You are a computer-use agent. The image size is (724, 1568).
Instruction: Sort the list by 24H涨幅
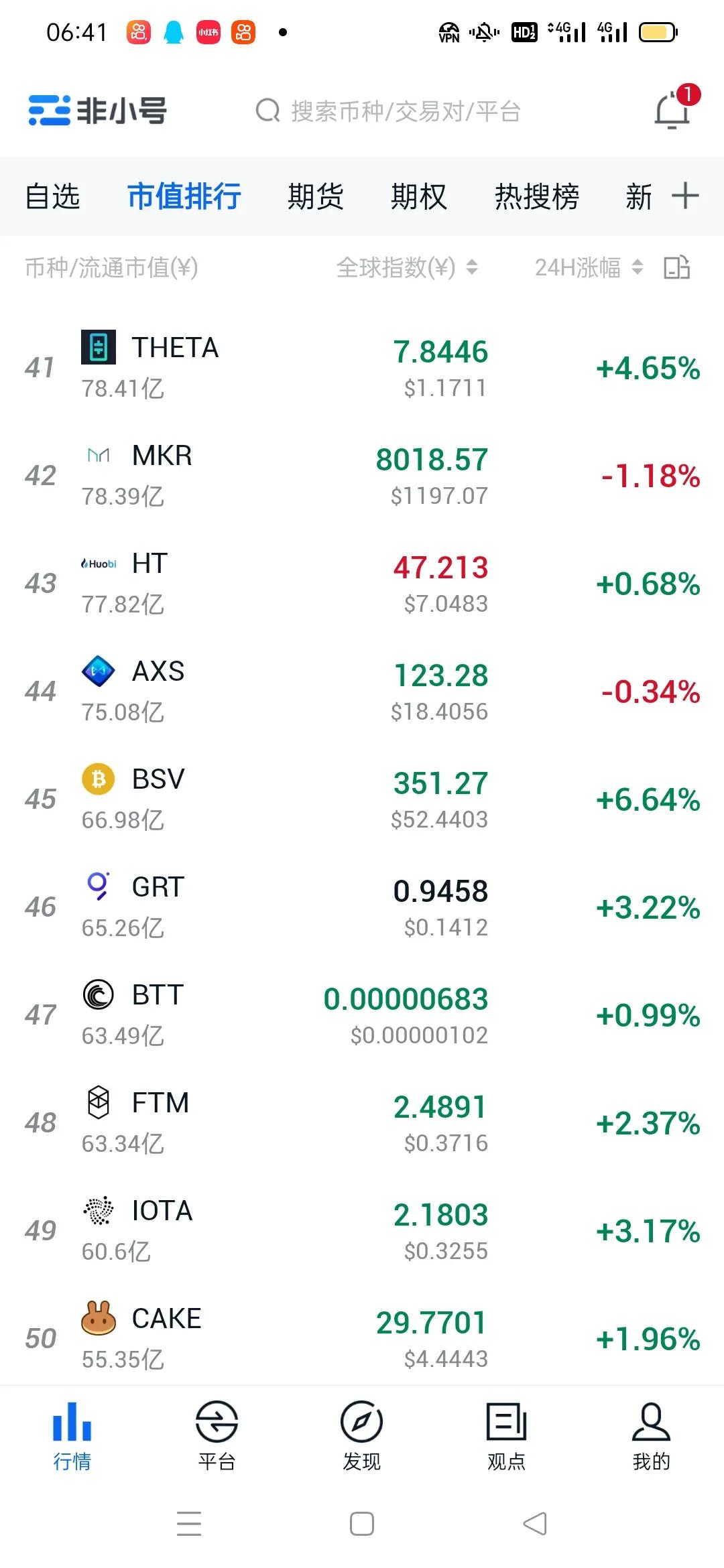[588, 268]
